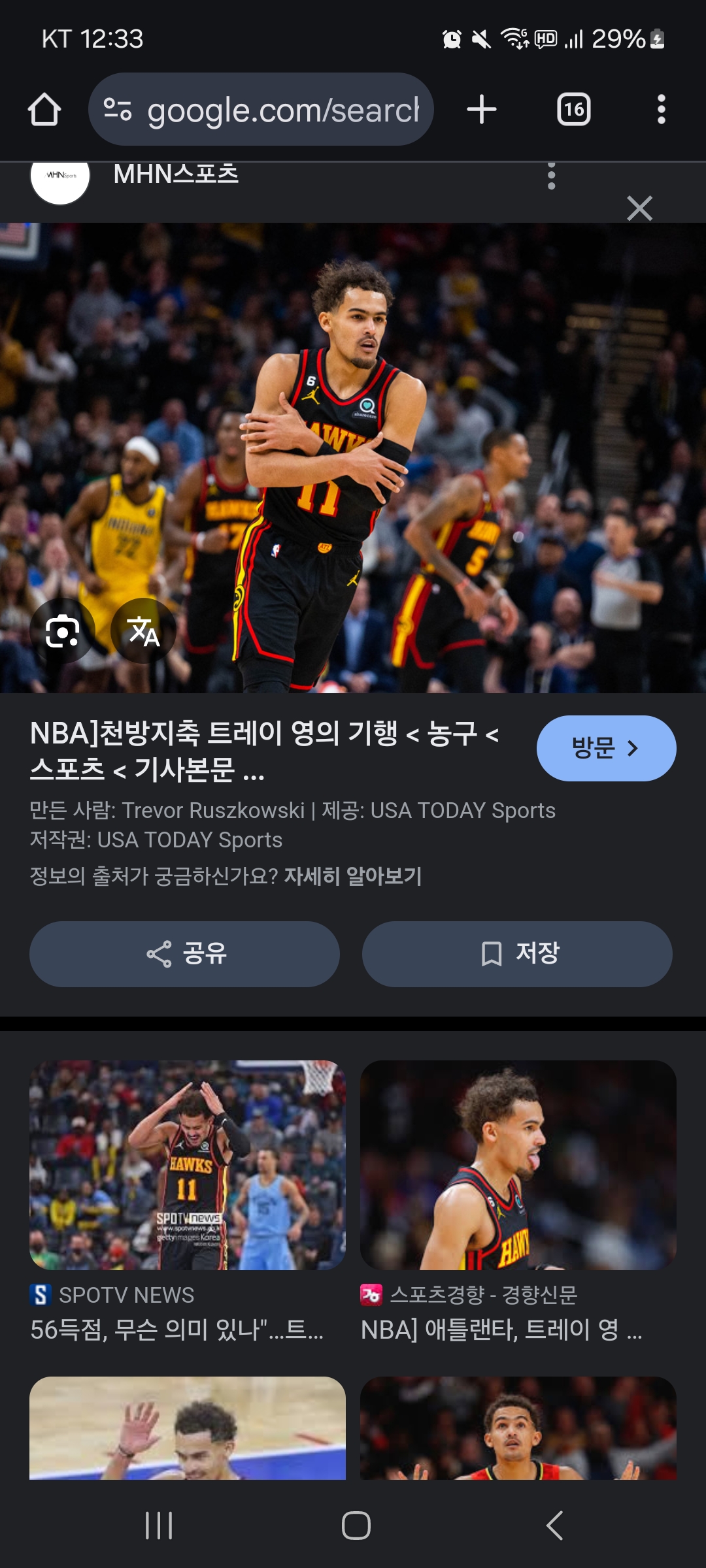The image size is (706, 1568).
Task: Open the 자세히 알아보기 link
Action: [353, 876]
